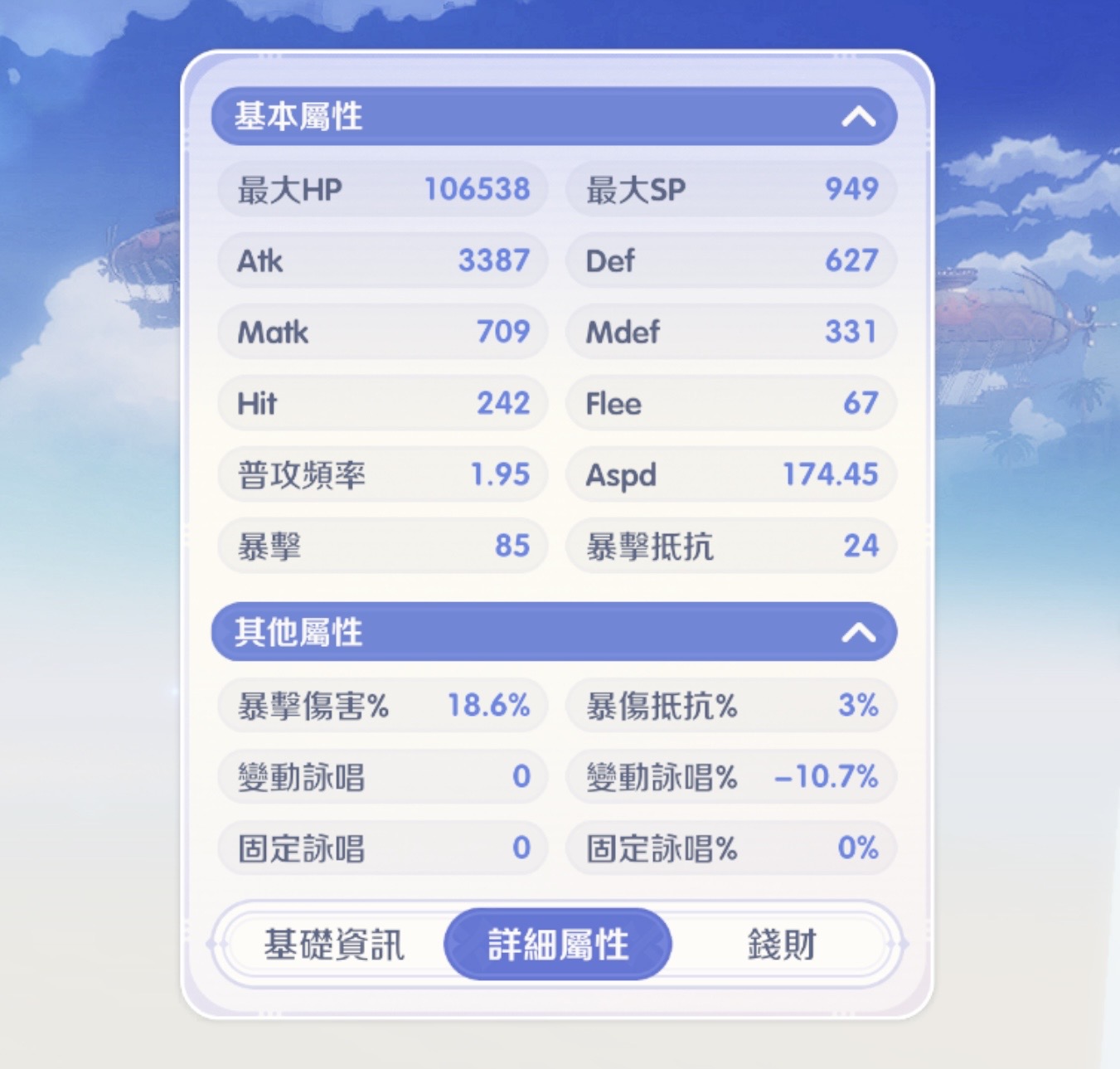This screenshot has width=1120, height=1069.
Task: Collapse the 其他屬性 section
Action: pos(858,633)
